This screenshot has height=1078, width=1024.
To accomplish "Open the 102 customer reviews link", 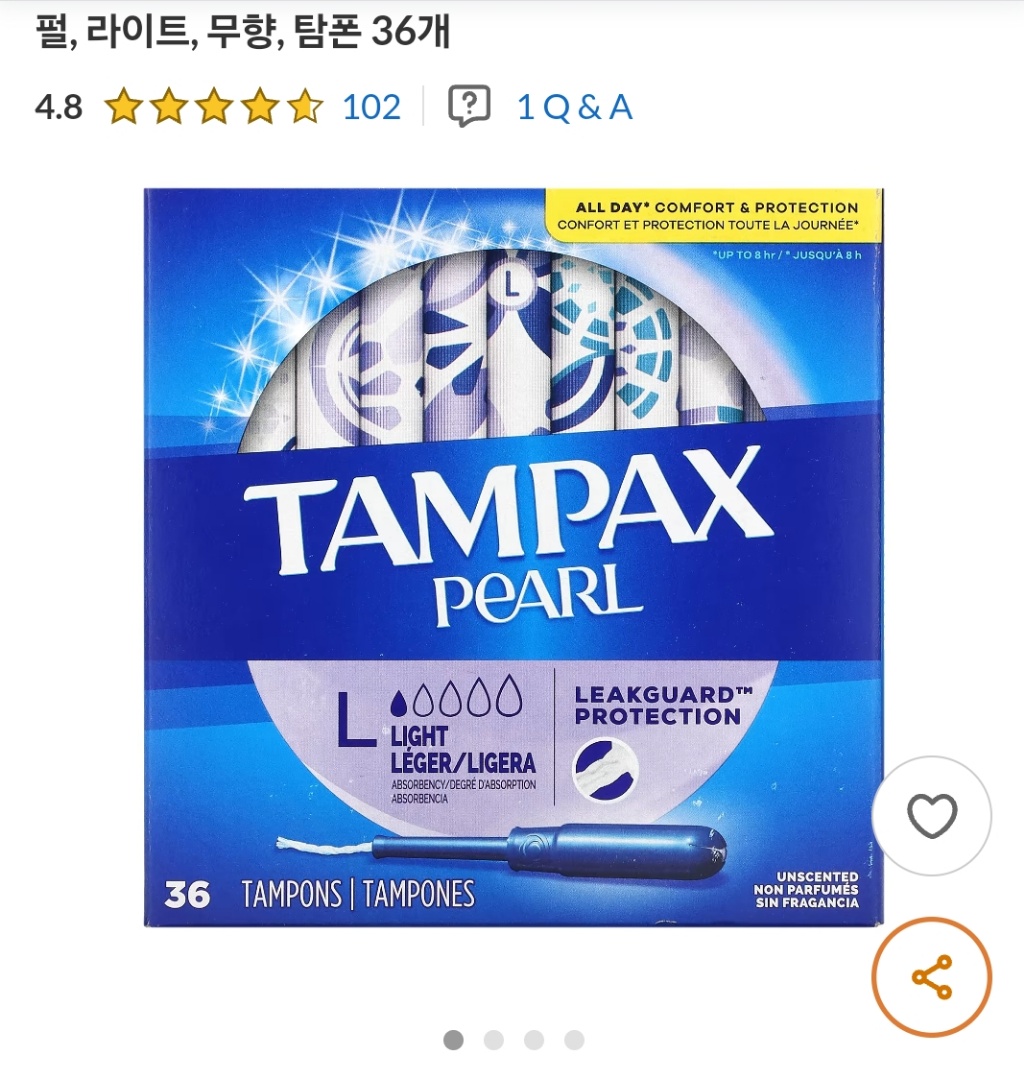I will [371, 106].
